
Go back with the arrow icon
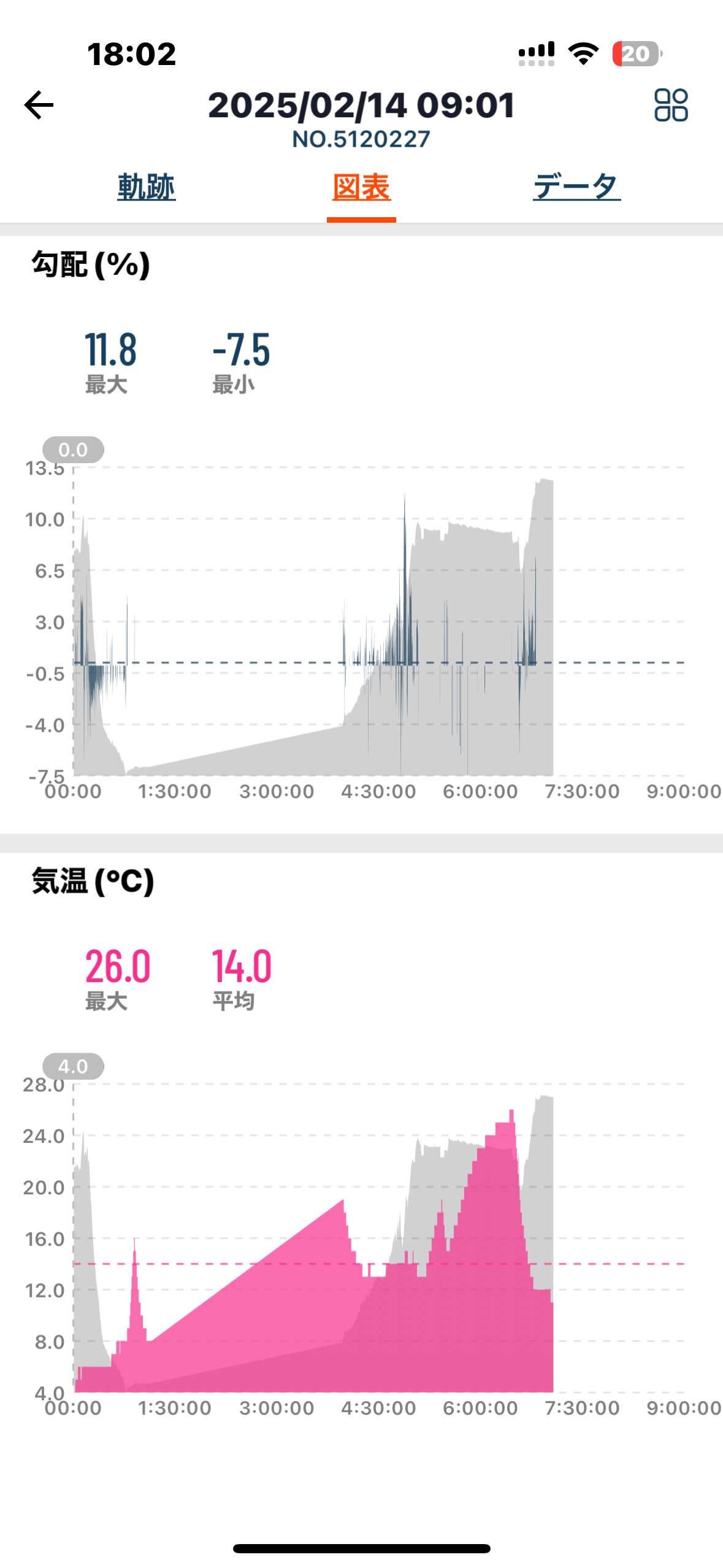point(39,105)
